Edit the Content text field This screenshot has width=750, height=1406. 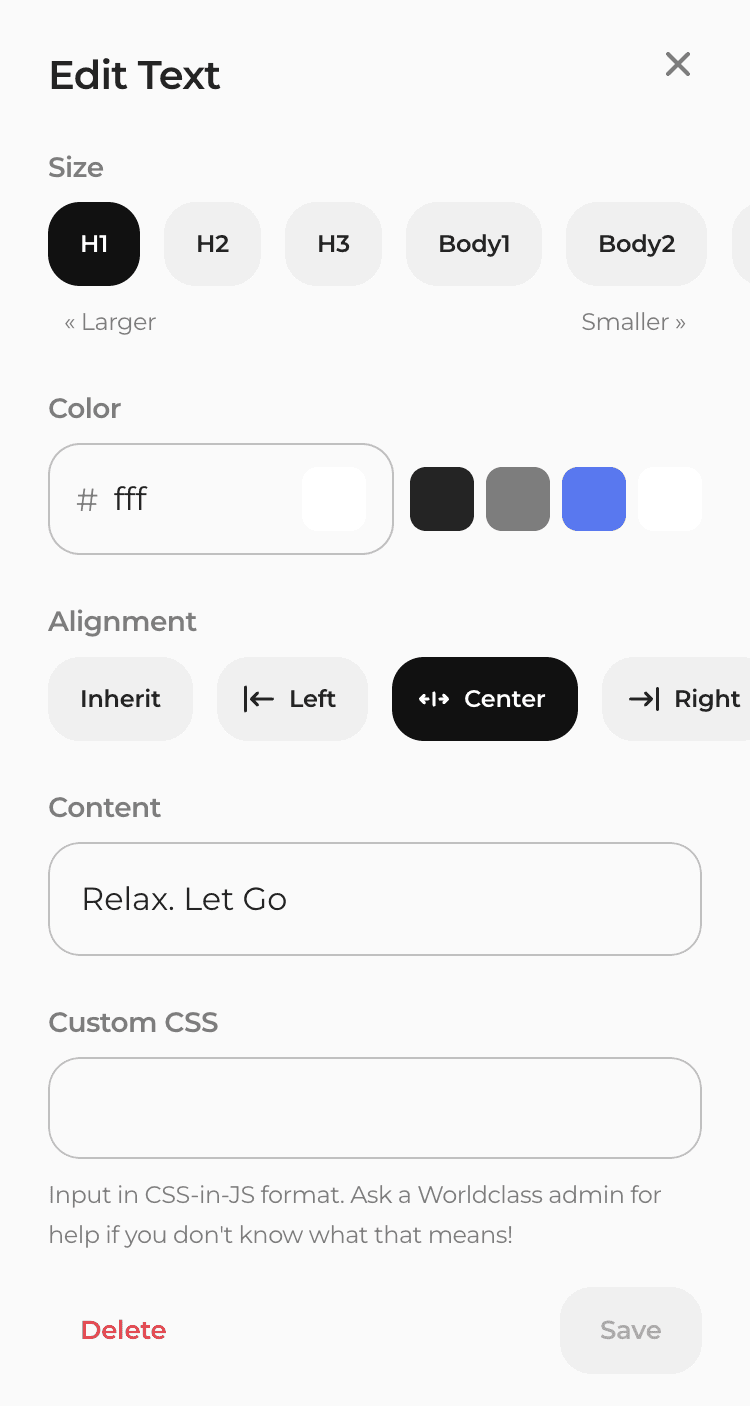375,899
